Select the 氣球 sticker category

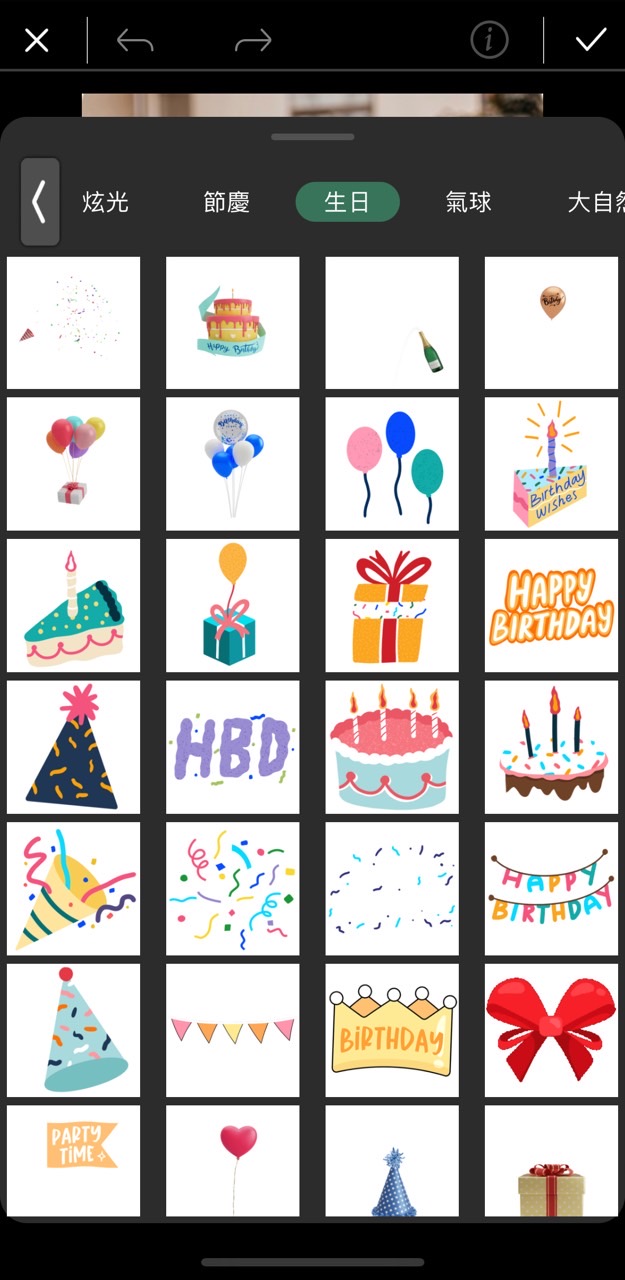pyautogui.click(x=468, y=202)
